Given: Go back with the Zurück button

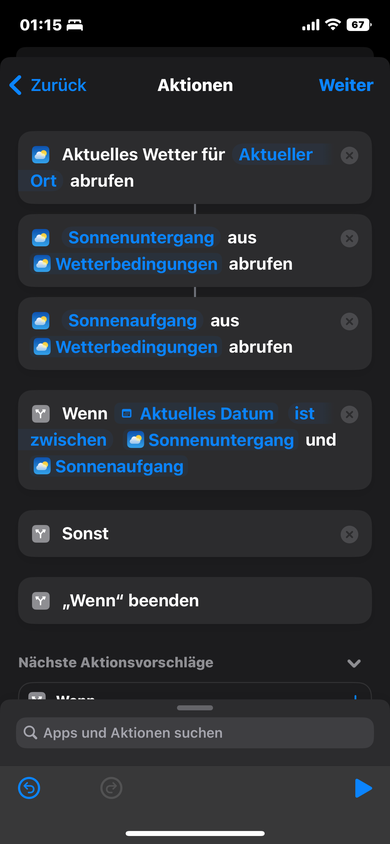Looking at the screenshot, I should click(x=47, y=85).
